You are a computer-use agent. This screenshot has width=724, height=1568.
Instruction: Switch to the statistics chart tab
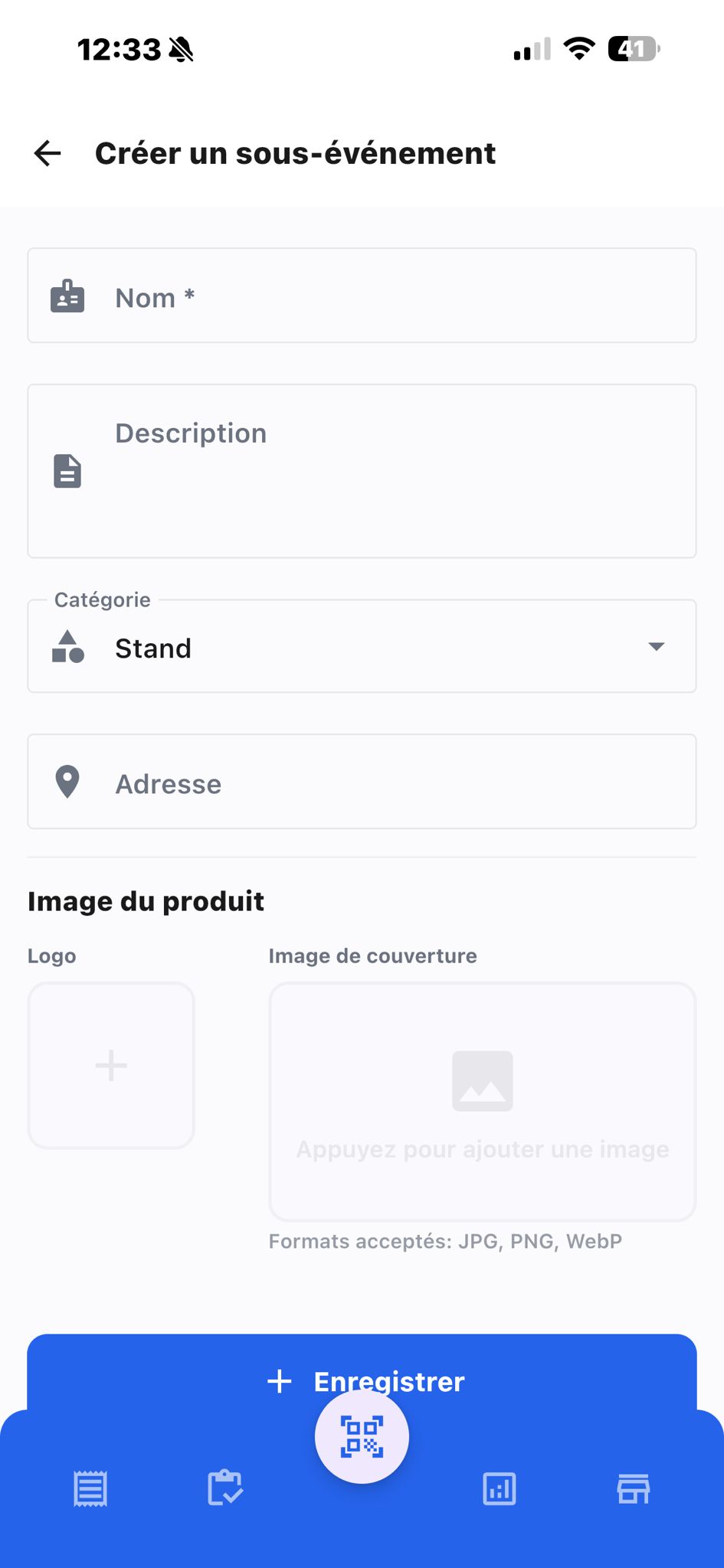tap(499, 1489)
